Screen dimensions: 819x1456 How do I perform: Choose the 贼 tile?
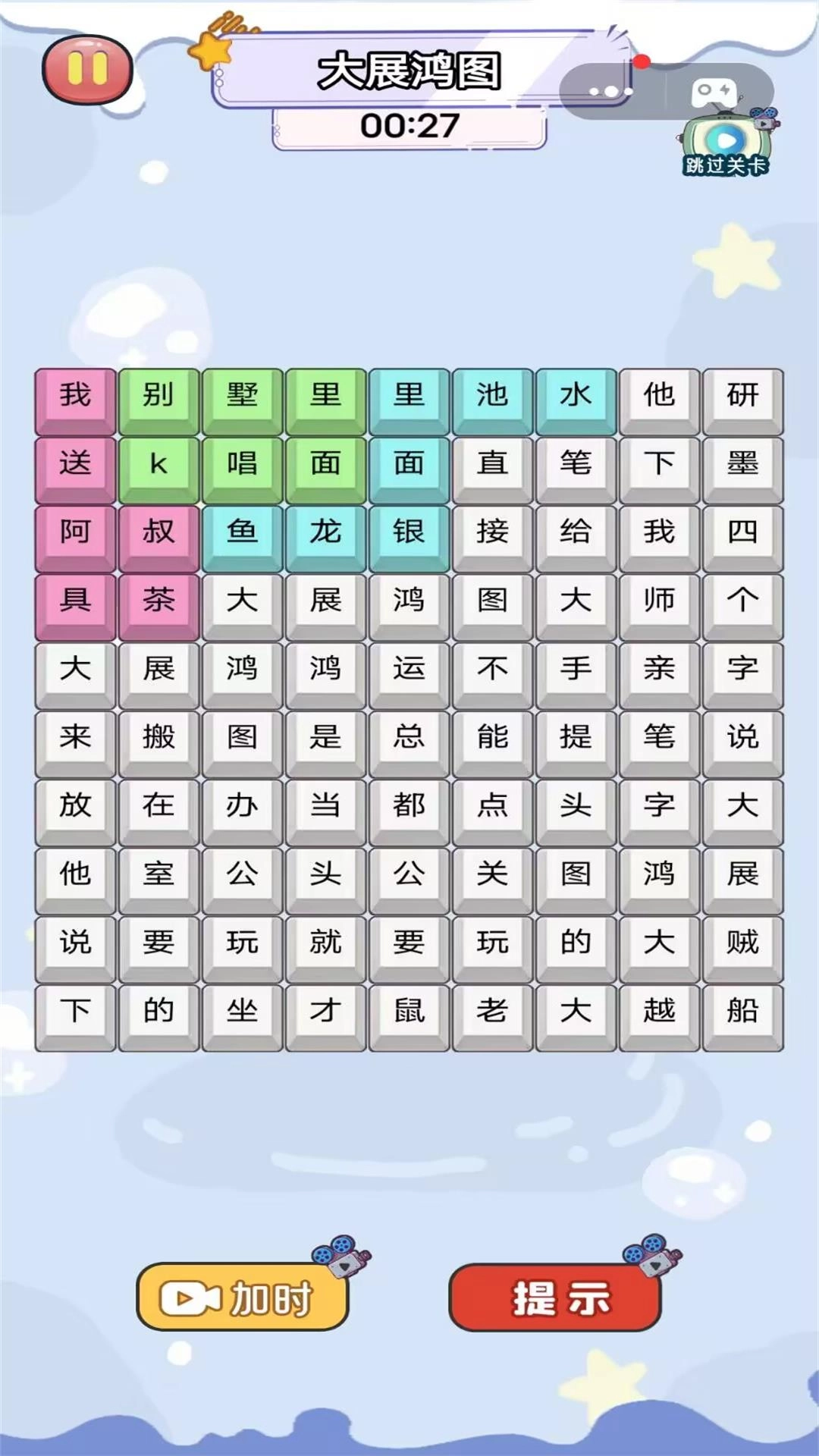coord(742,942)
